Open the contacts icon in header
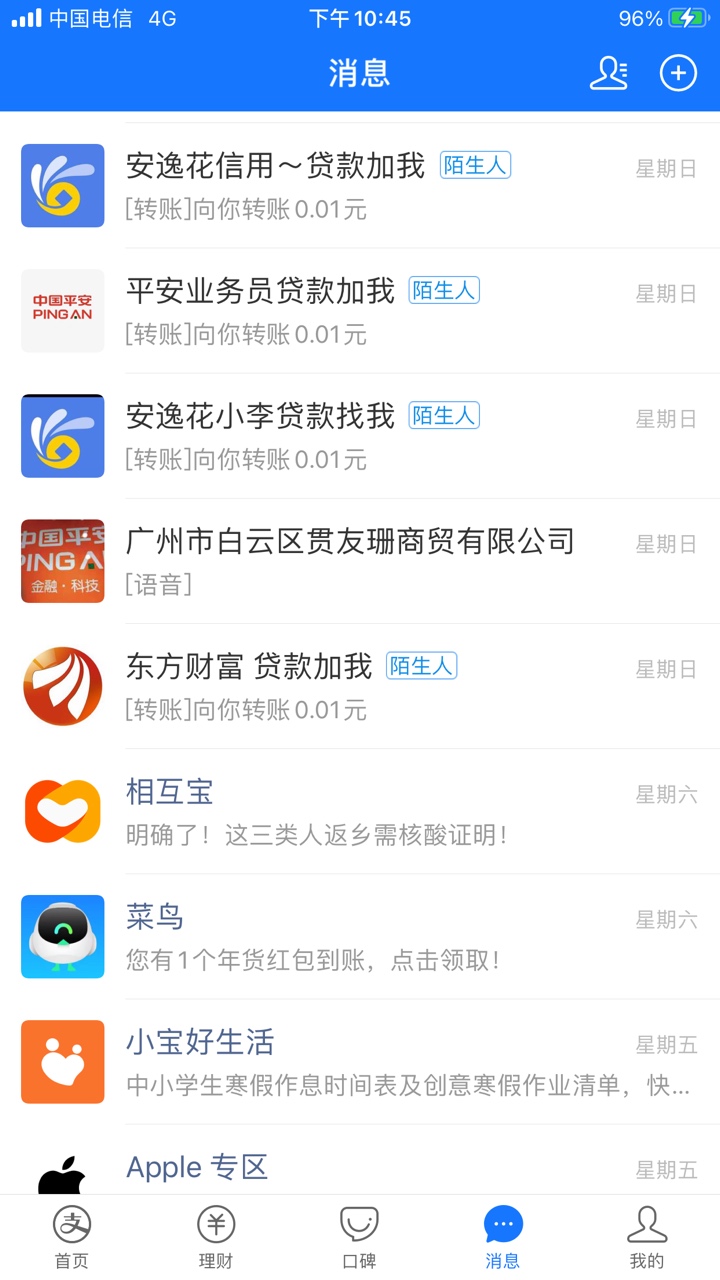 click(609, 73)
